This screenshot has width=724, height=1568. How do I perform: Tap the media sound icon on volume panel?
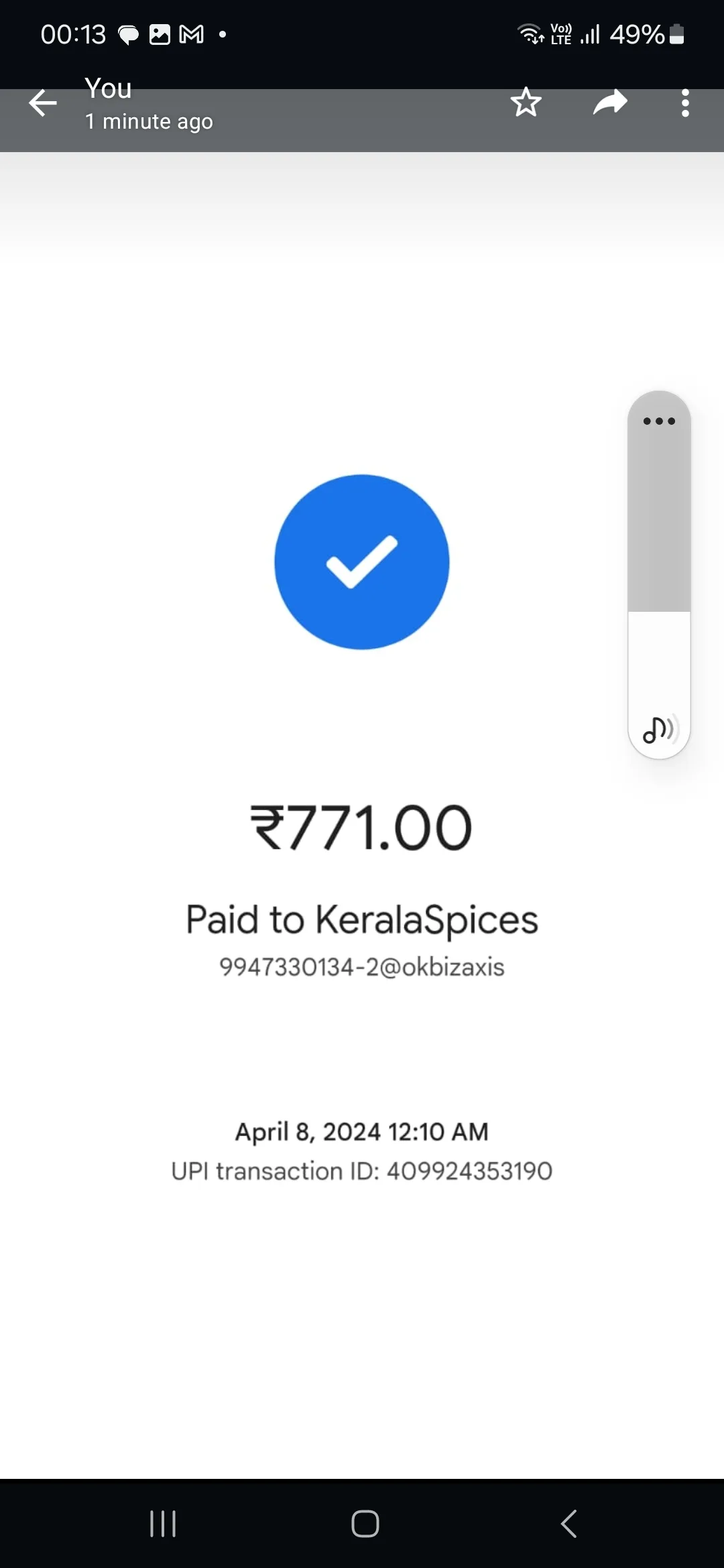(x=660, y=728)
